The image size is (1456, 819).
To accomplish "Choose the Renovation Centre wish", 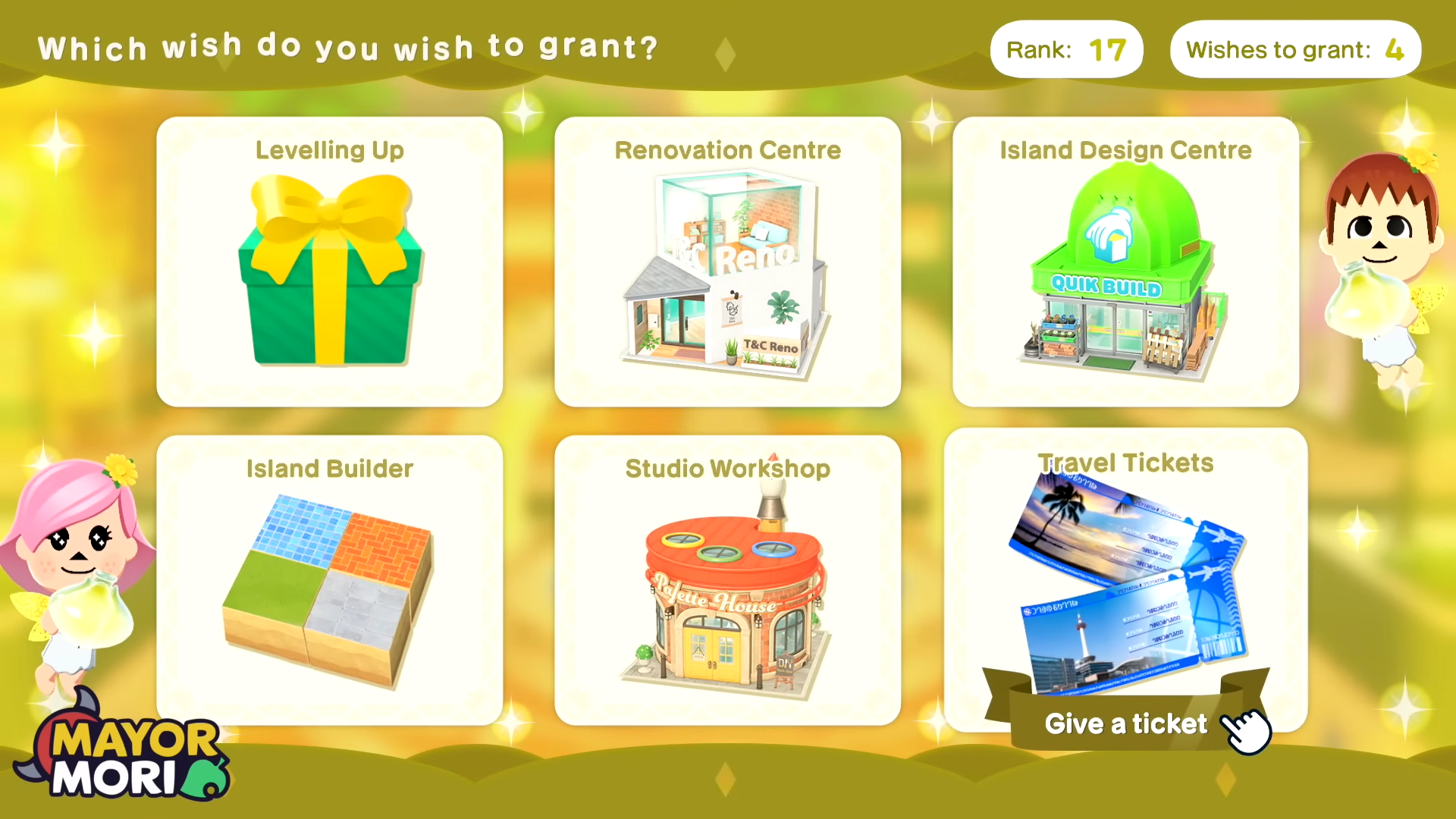I will click(727, 262).
